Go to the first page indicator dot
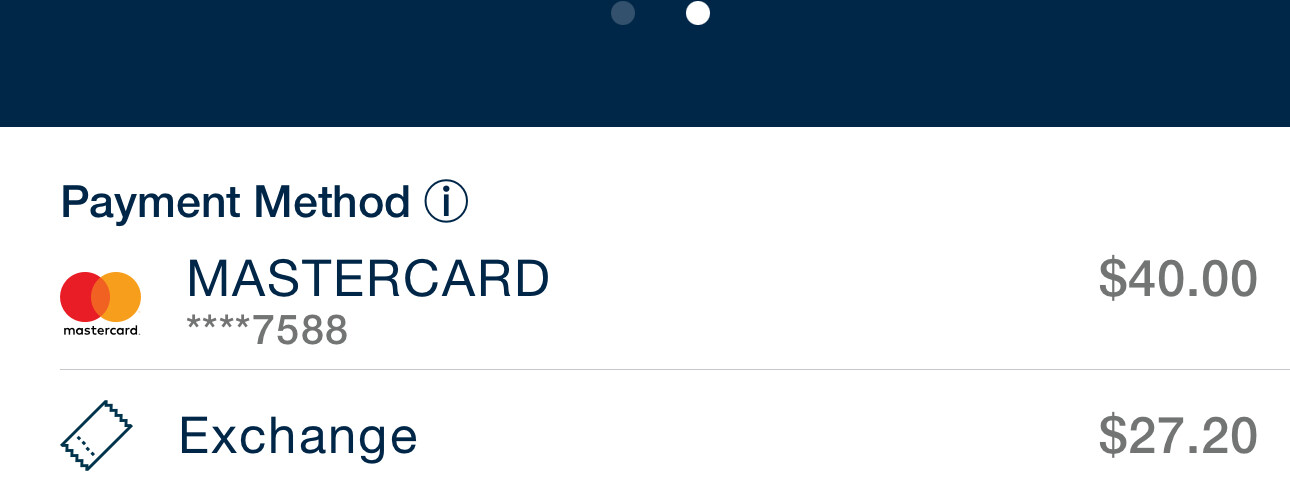This screenshot has width=1290, height=501. 623,13
